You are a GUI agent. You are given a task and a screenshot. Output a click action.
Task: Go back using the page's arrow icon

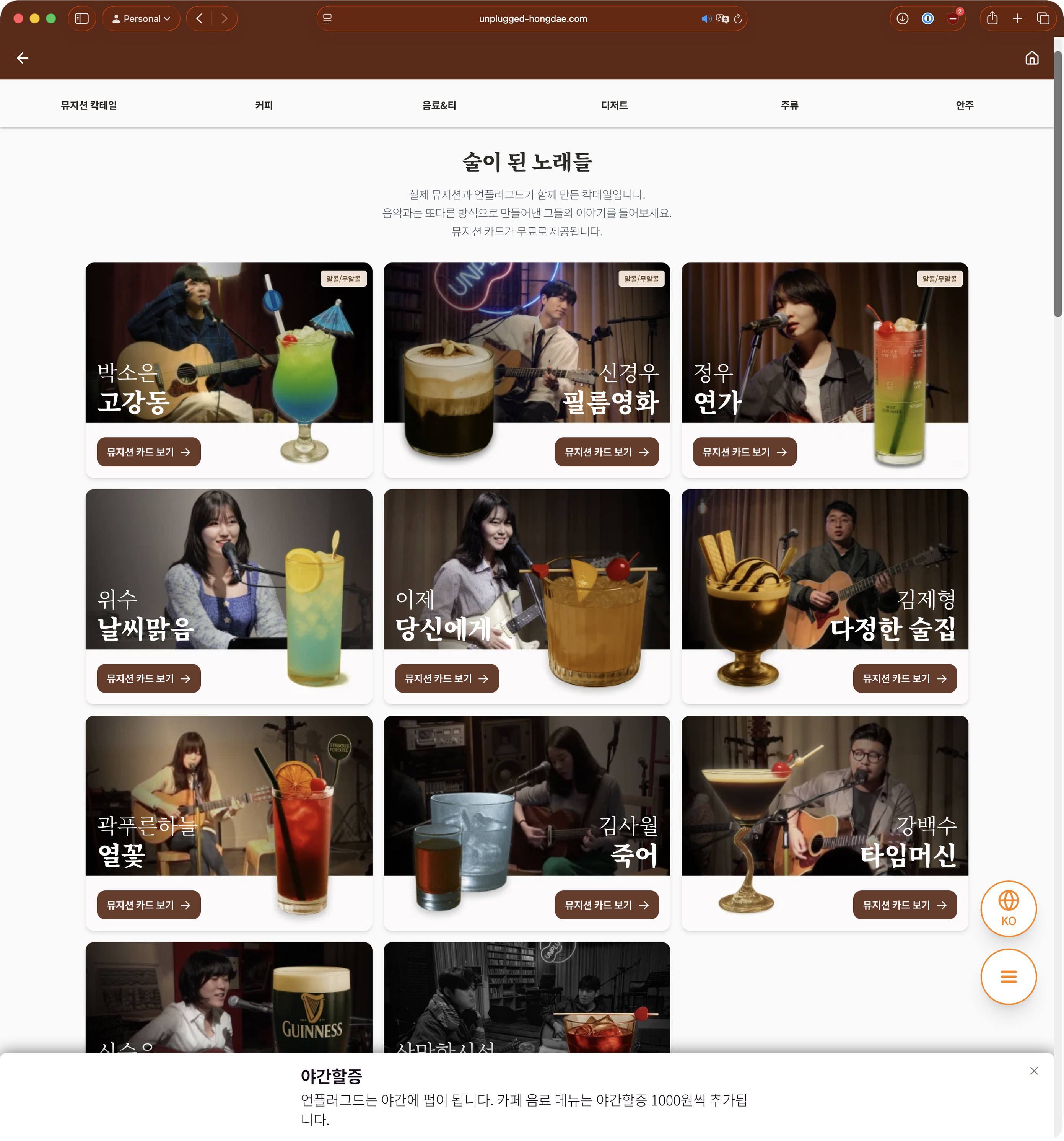pos(22,58)
